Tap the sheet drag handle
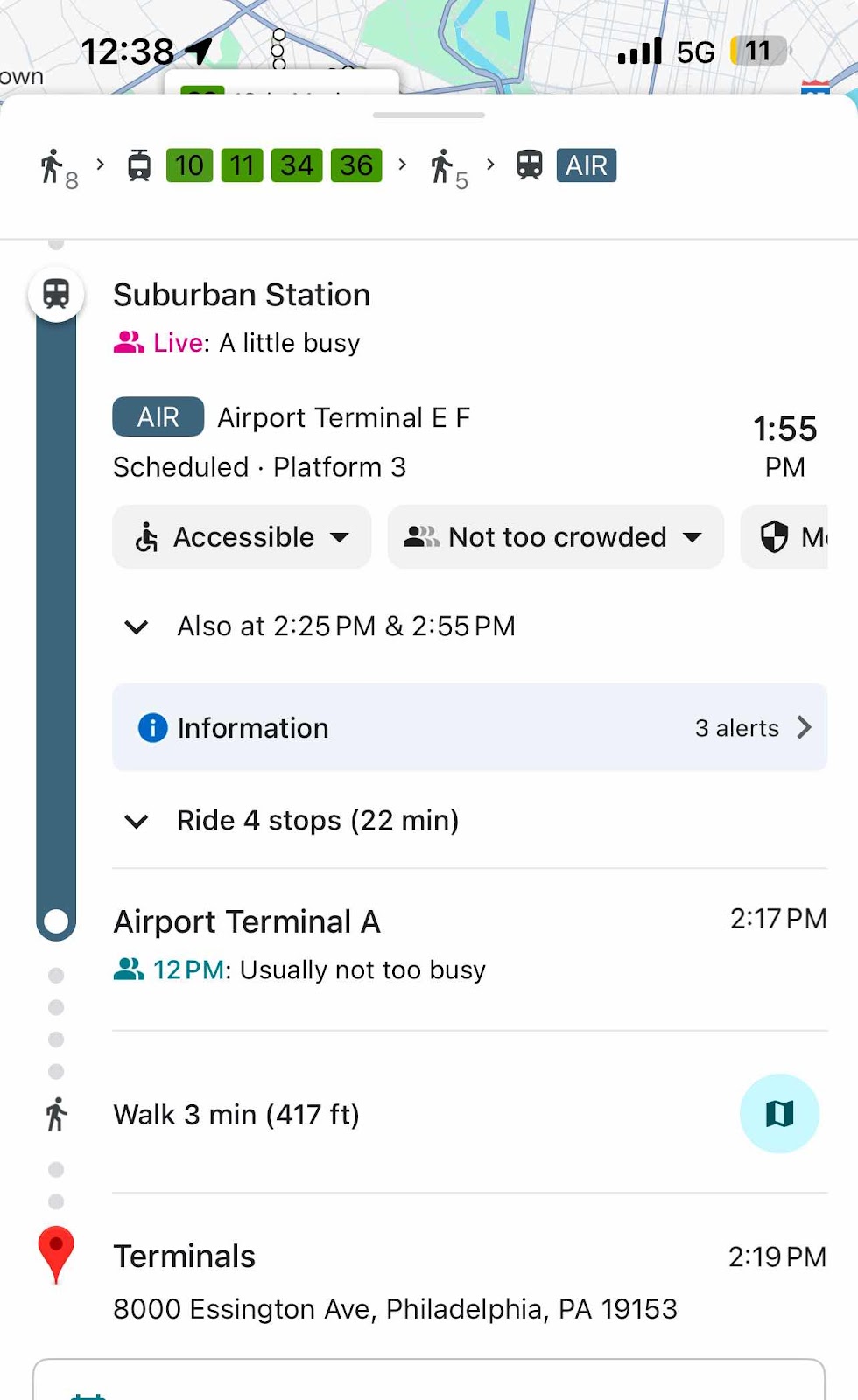The image size is (858, 1400). [x=429, y=115]
